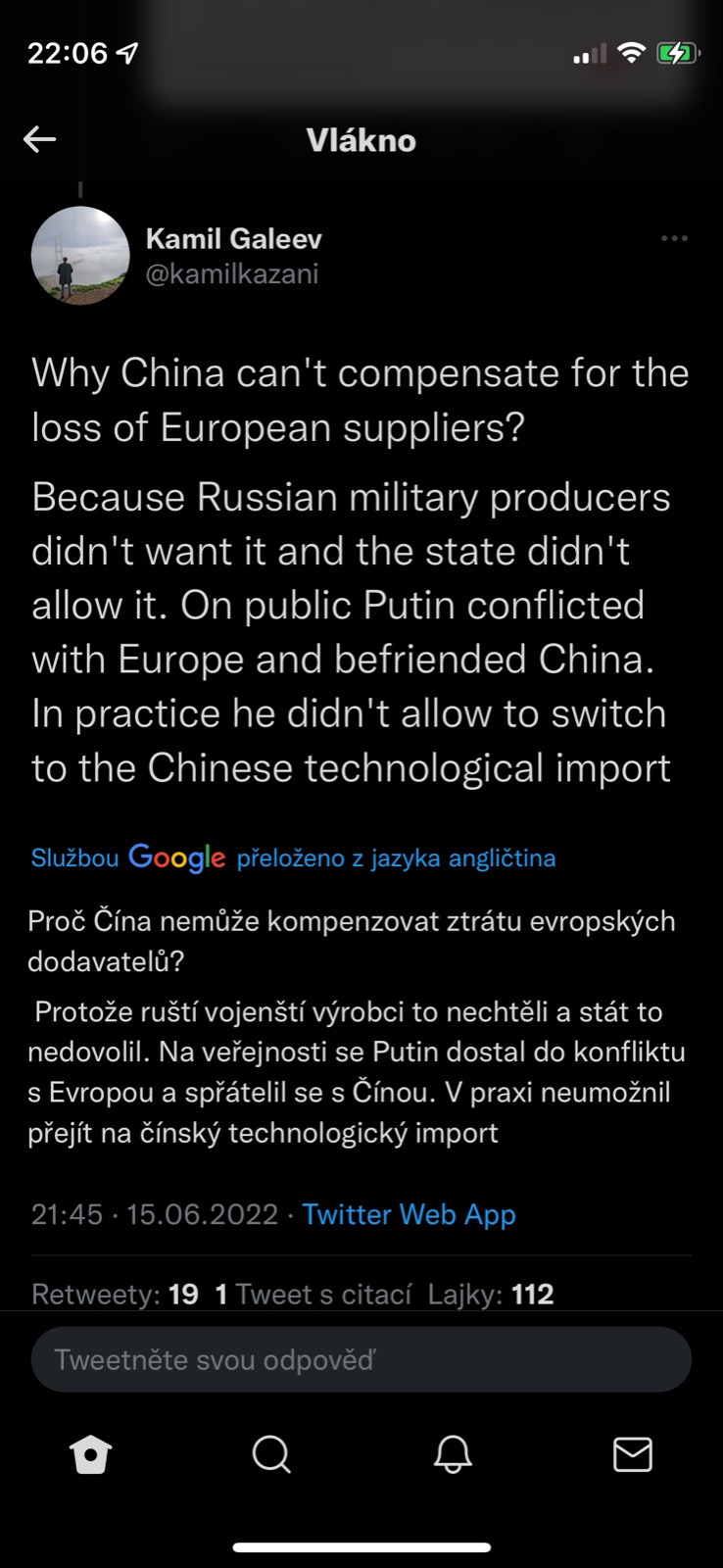The height and width of the screenshot is (1568, 723).
Task: Switch to the Home tab
Action: [x=91, y=1454]
